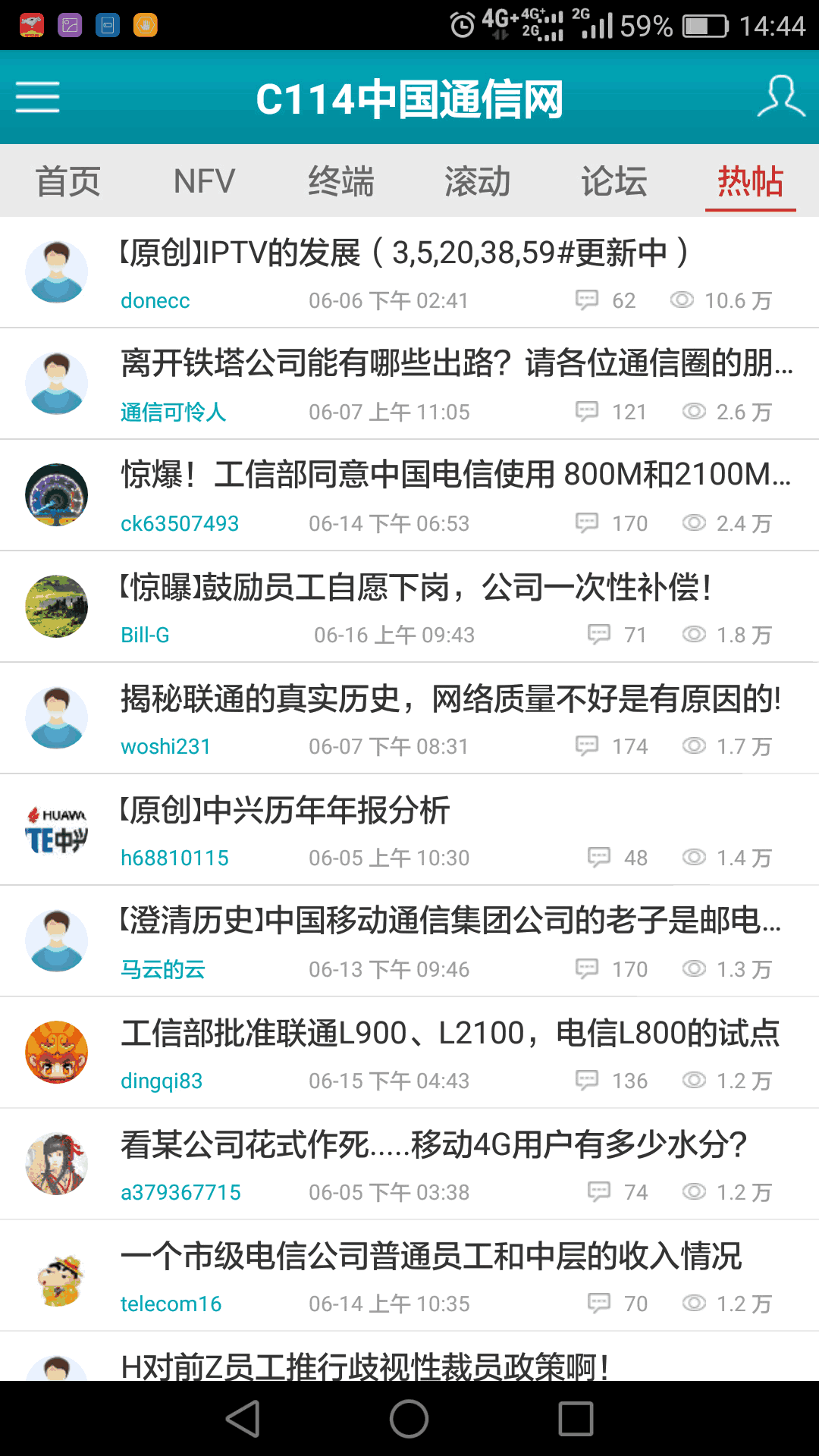Select the 终端 tab
This screenshot has width=819, height=1456.
340,181
